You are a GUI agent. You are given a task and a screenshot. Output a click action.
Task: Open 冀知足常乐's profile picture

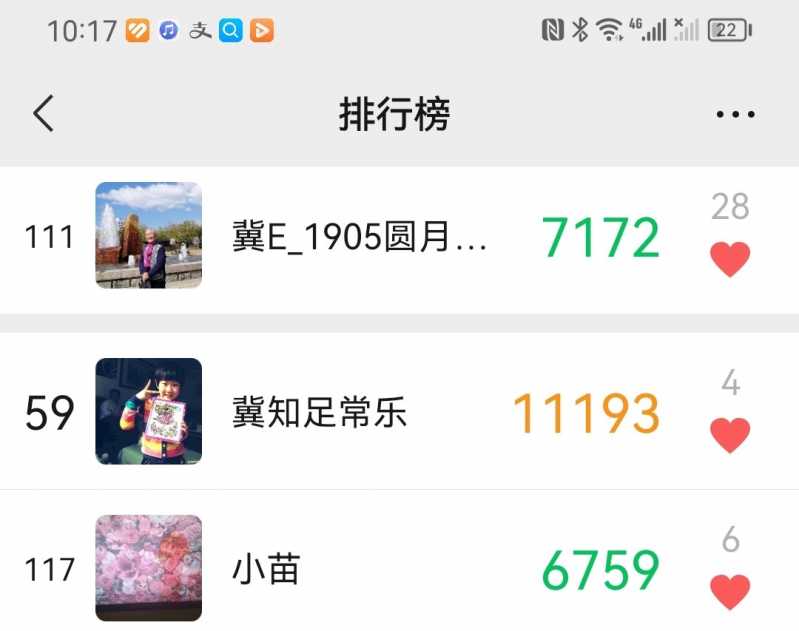click(149, 412)
